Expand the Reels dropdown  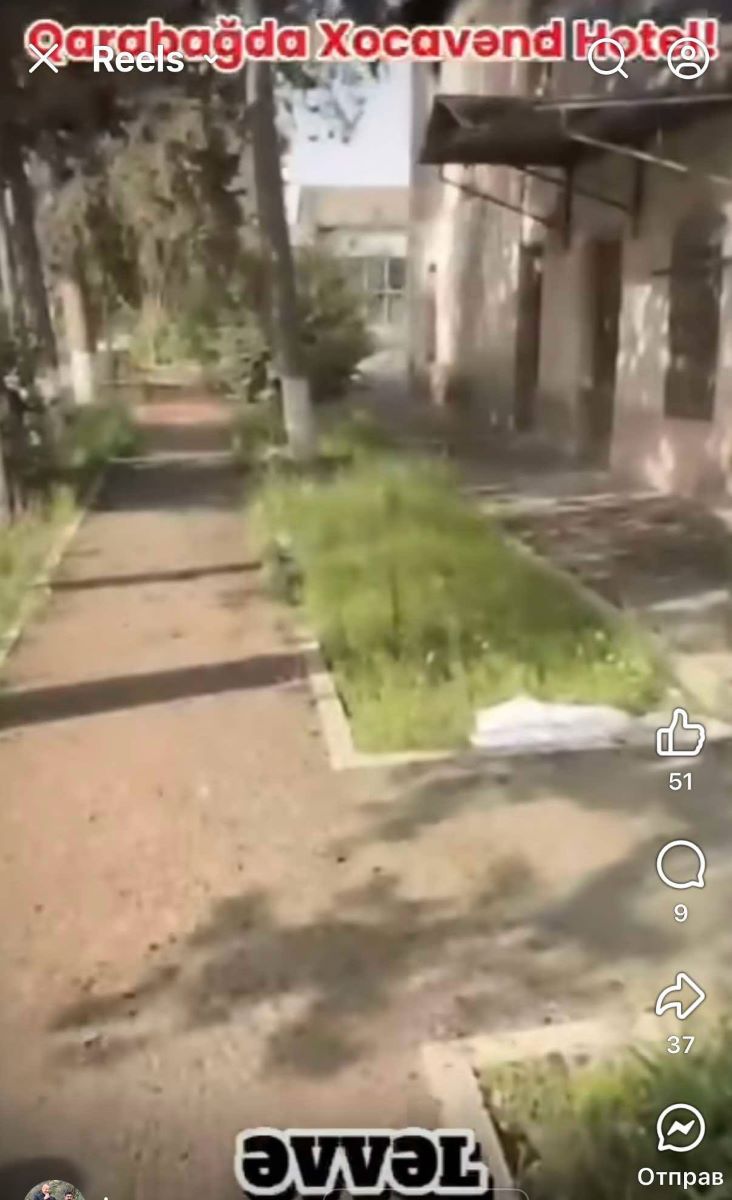click(211, 60)
